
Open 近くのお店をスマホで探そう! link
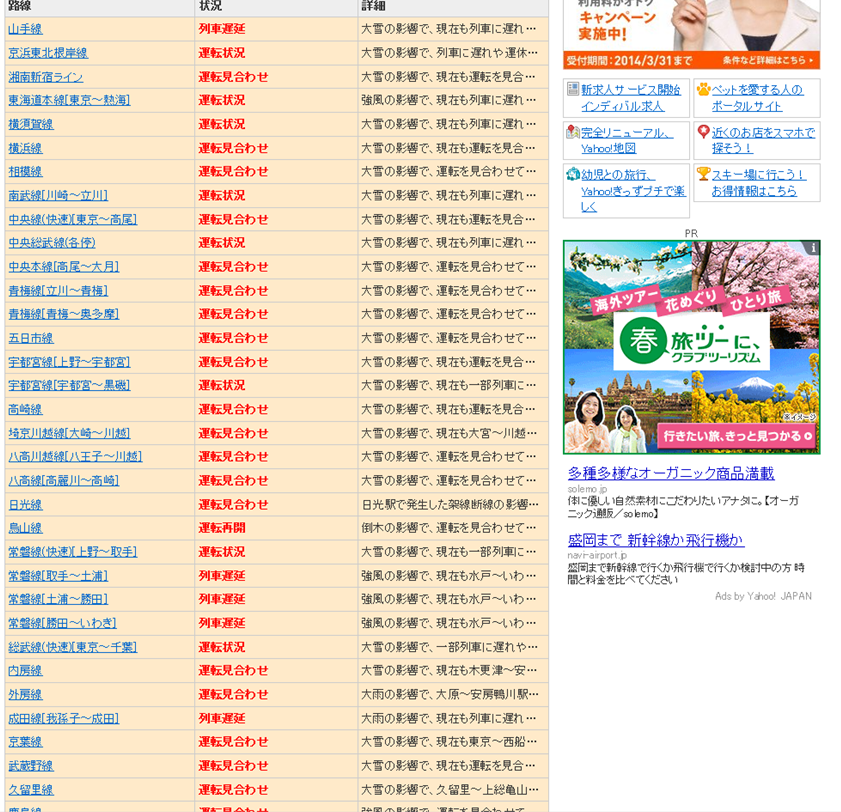click(762, 140)
